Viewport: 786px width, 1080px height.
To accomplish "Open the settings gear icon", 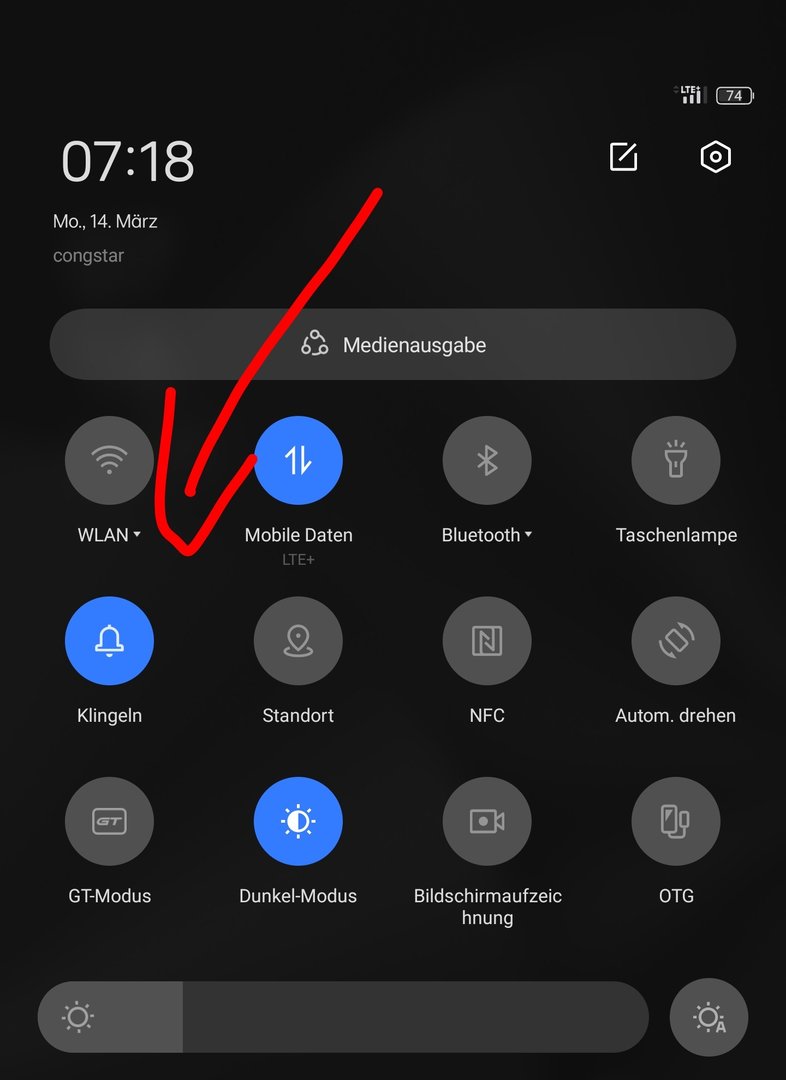I will click(x=715, y=157).
